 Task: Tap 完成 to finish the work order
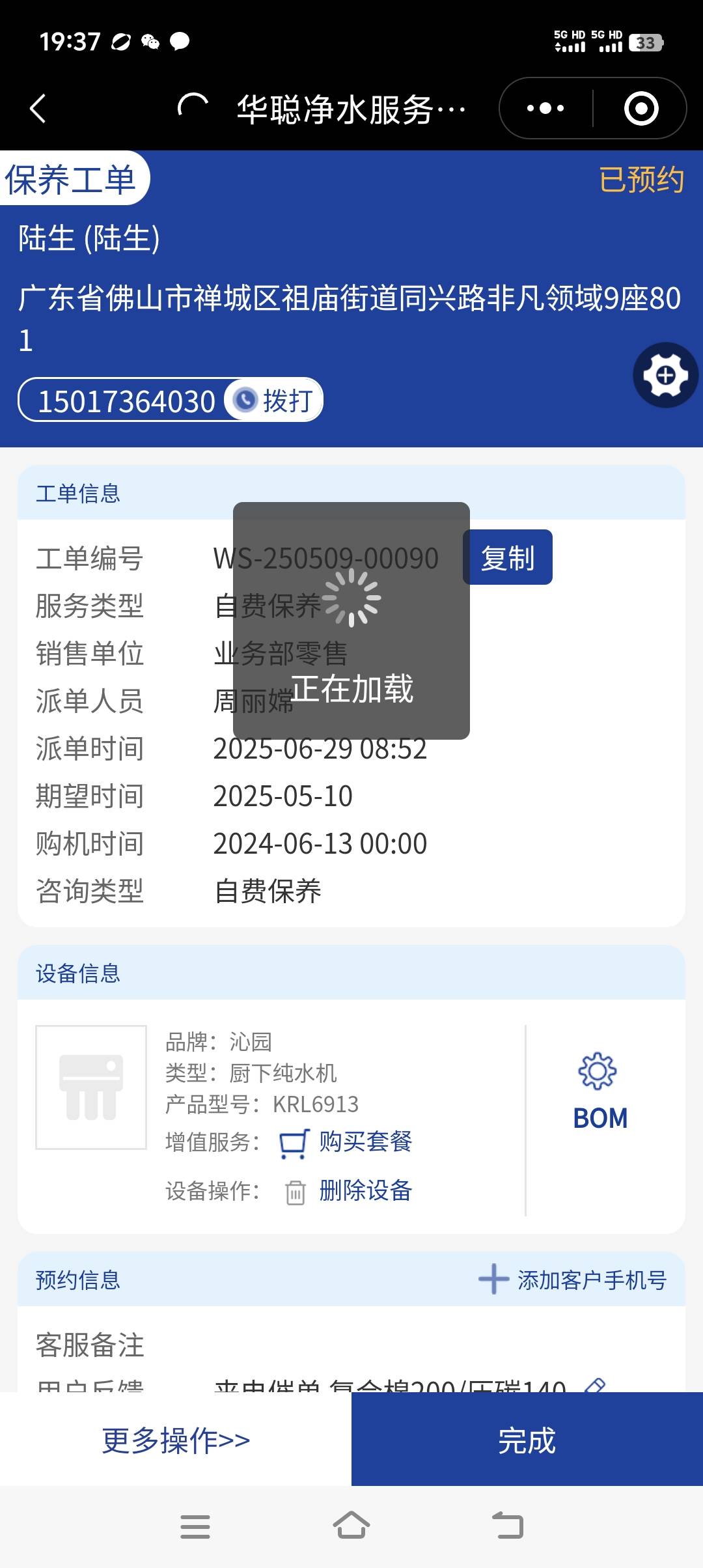(527, 1440)
